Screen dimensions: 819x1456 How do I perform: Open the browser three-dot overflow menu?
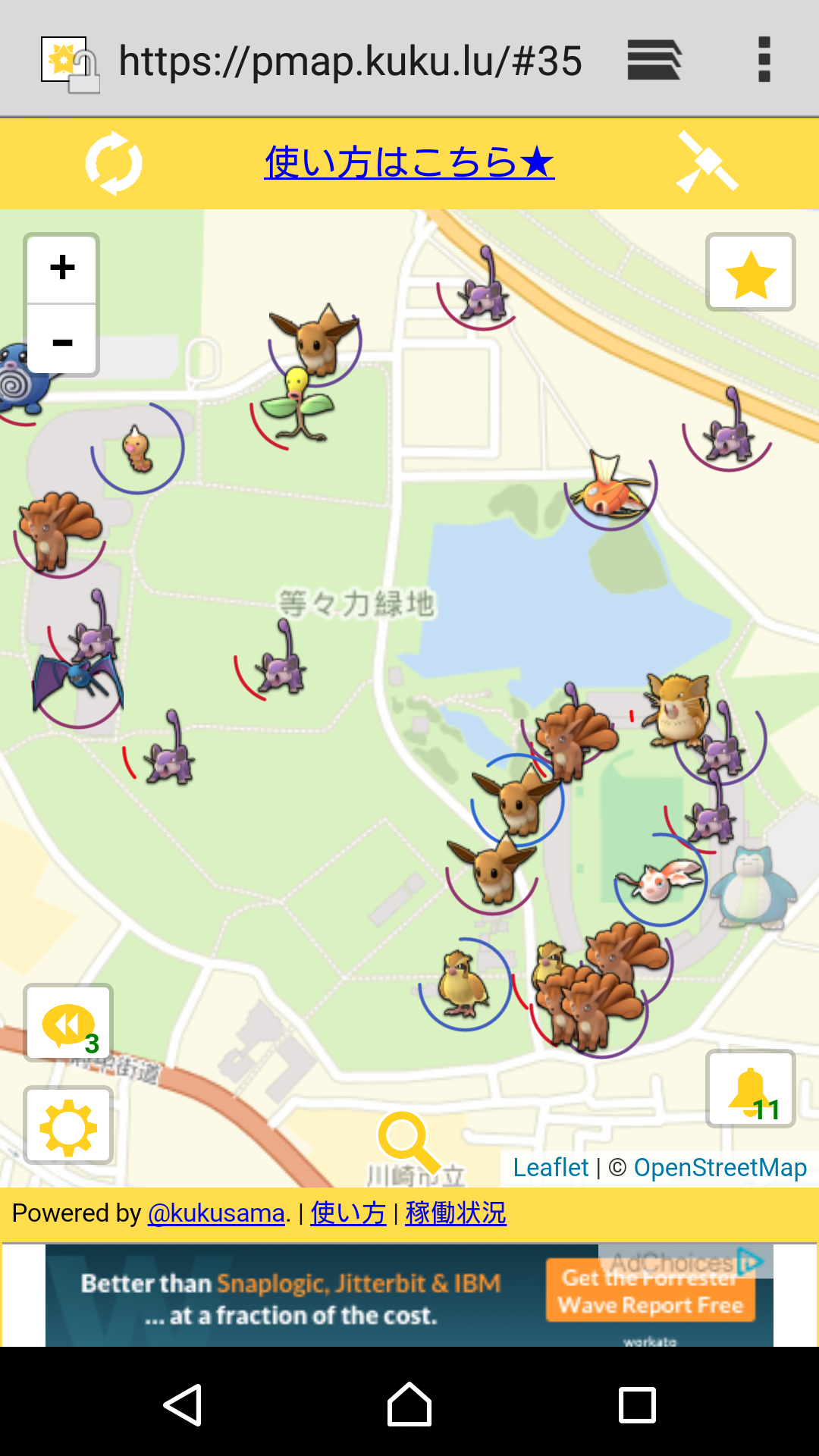click(763, 59)
